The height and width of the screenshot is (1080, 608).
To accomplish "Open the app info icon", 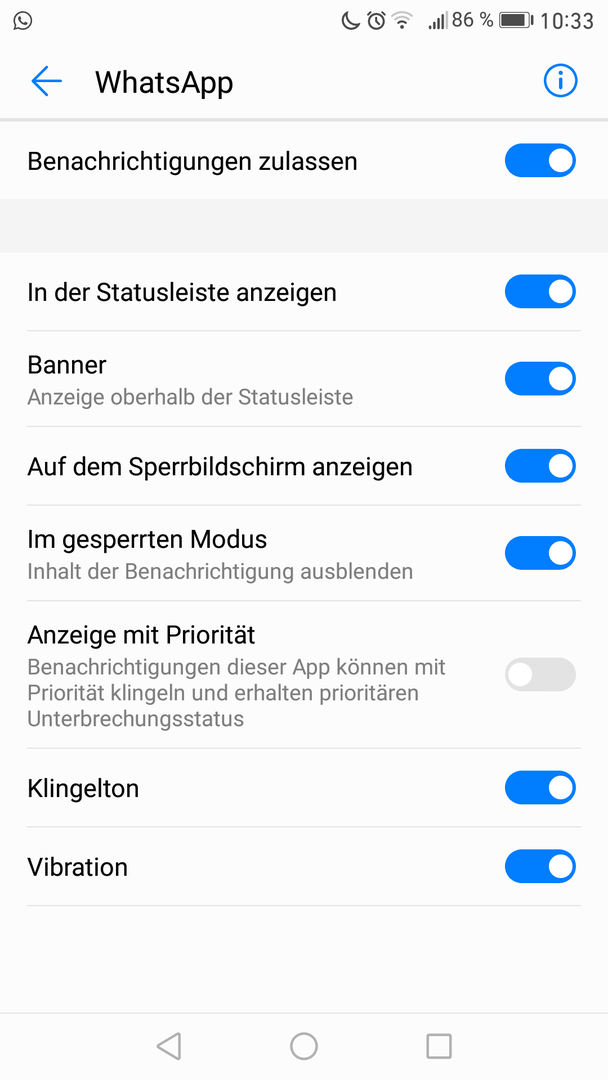I will pyautogui.click(x=560, y=81).
